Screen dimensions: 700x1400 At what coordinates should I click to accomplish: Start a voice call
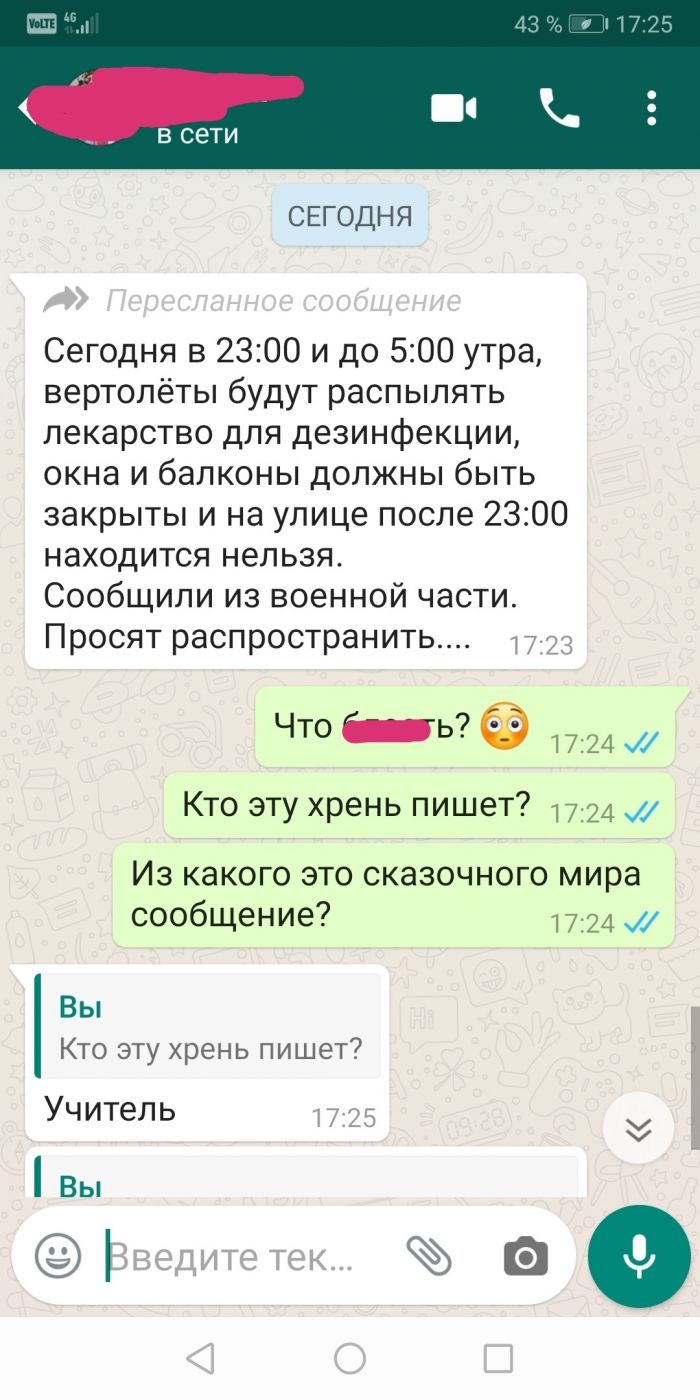pyautogui.click(x=559, y=108)
